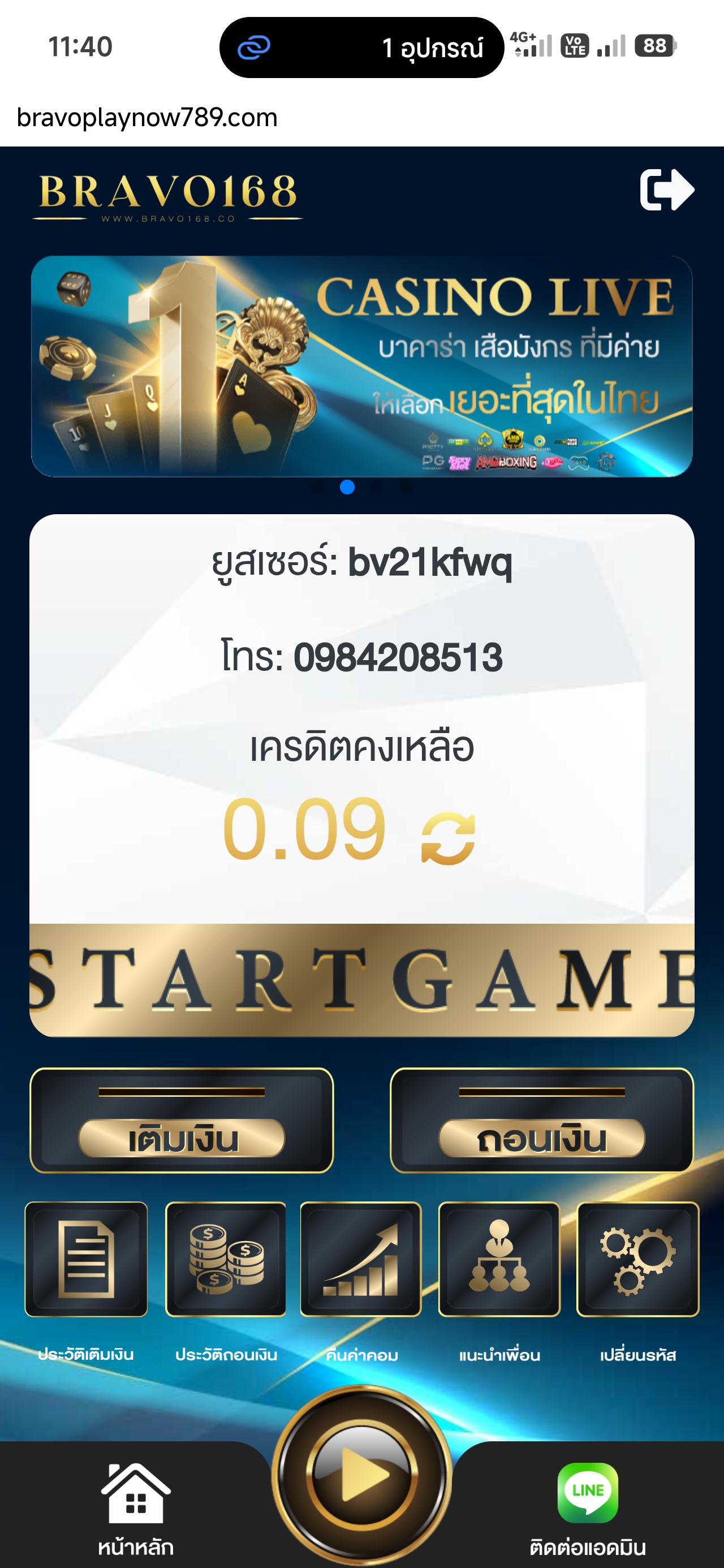
Task: Open คืนค่าคอม commission refund
Action: pyautogui.click(x=360, y=1259)
